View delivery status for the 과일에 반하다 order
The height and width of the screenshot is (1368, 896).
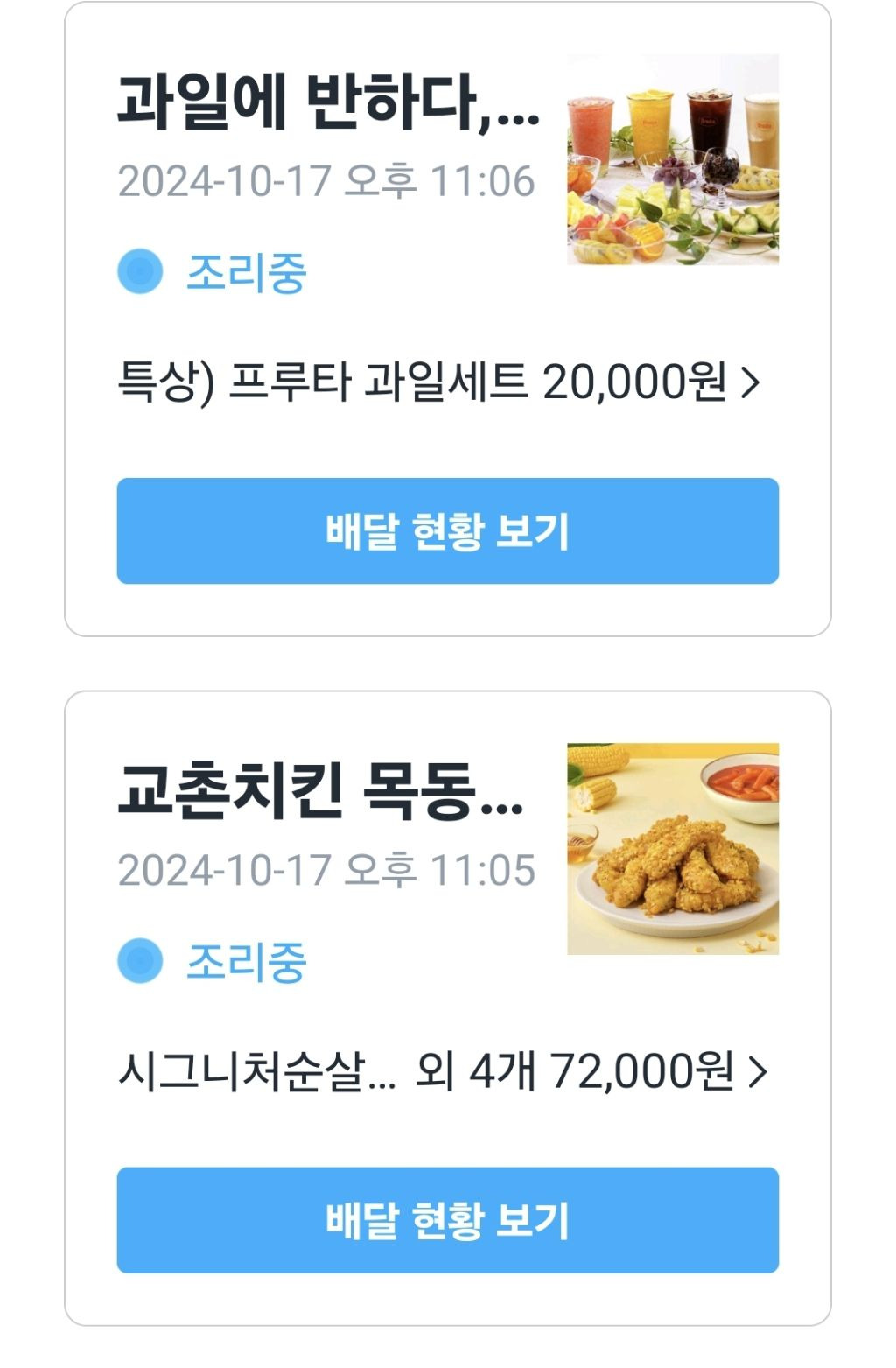(x=447, y=530)
